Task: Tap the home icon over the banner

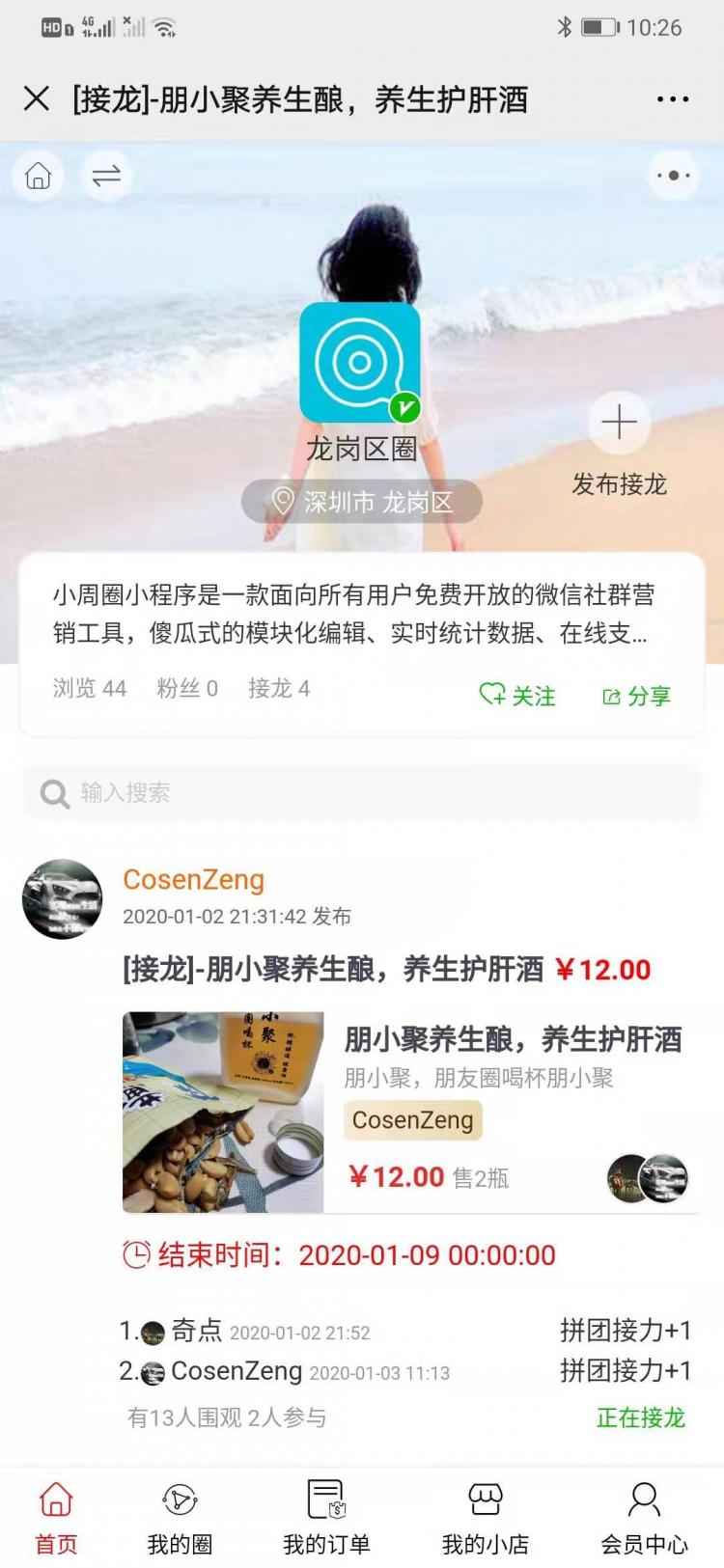Action: [39, 176]
